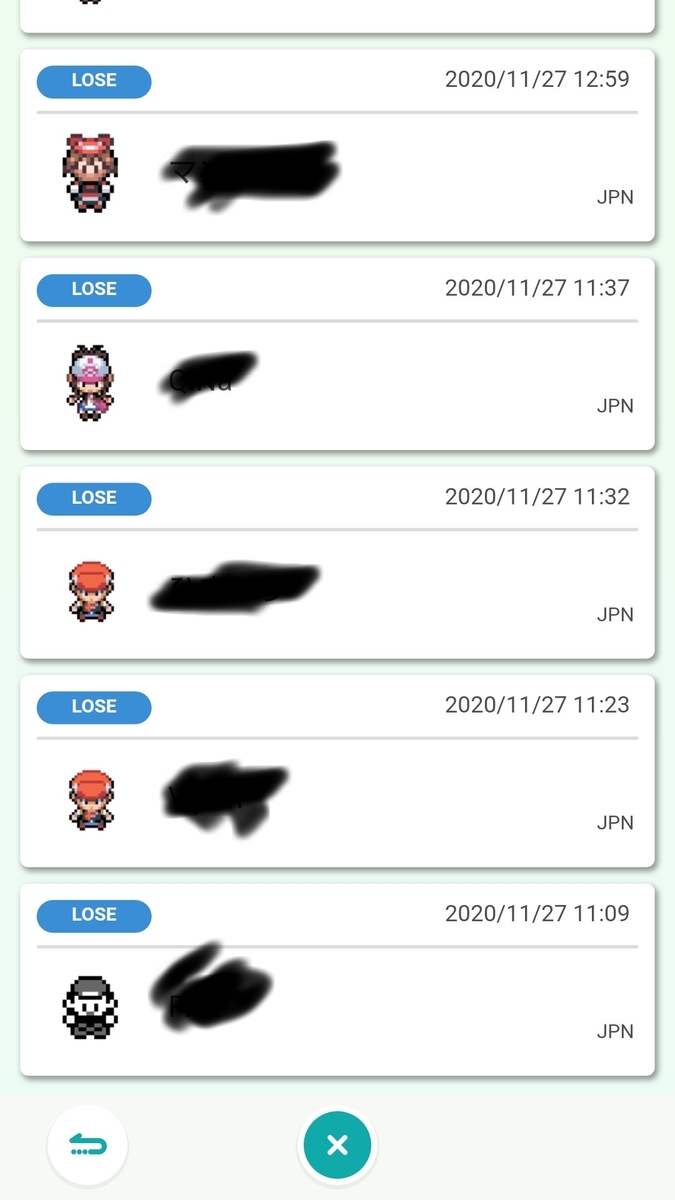Image resolution: width=675 pixels, height=1200 pixels.
Task: Tap the back arrow button
Action: click(x=87, y=1145)
